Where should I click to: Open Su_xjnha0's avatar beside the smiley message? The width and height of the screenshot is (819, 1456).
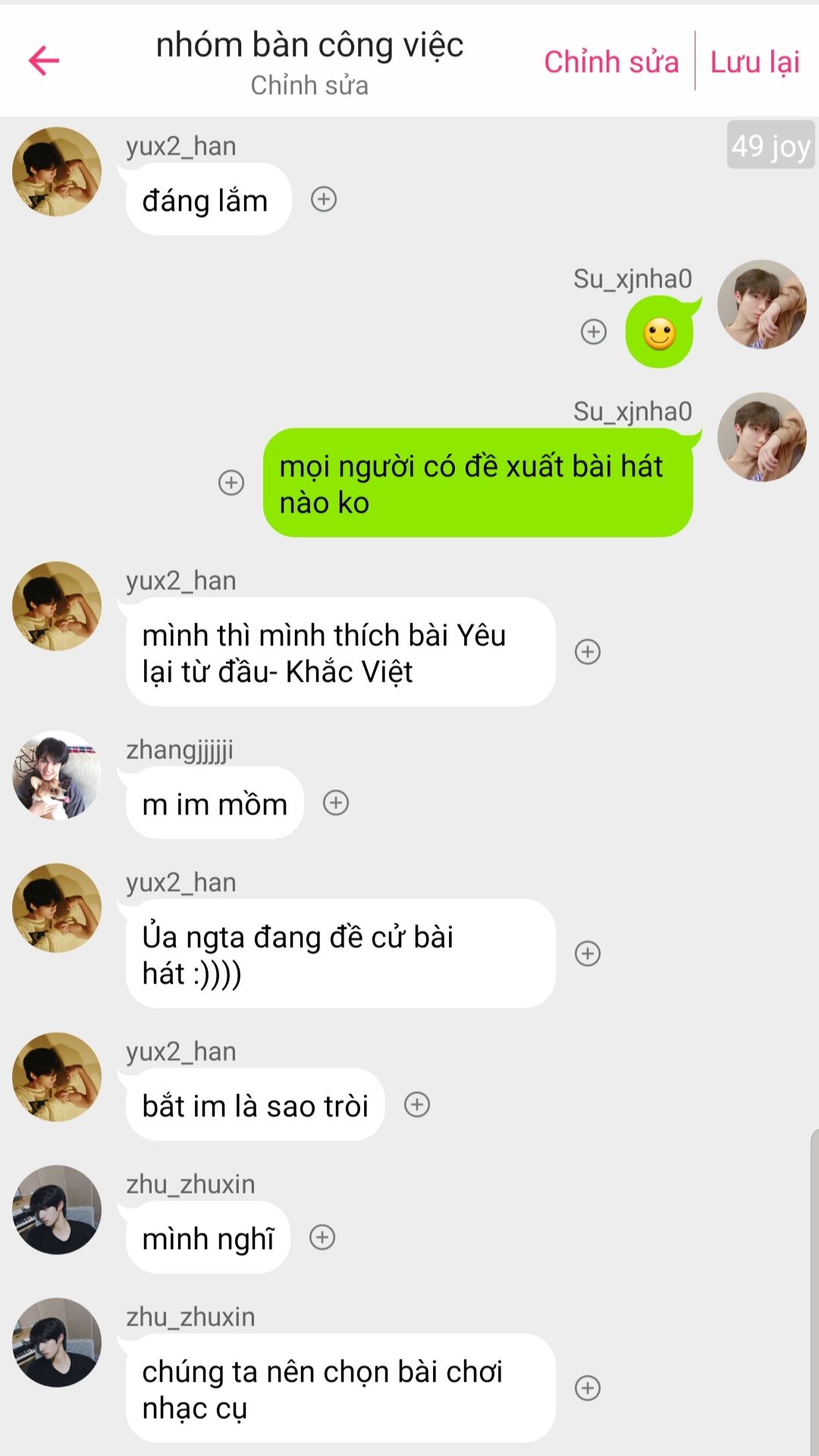761,304
